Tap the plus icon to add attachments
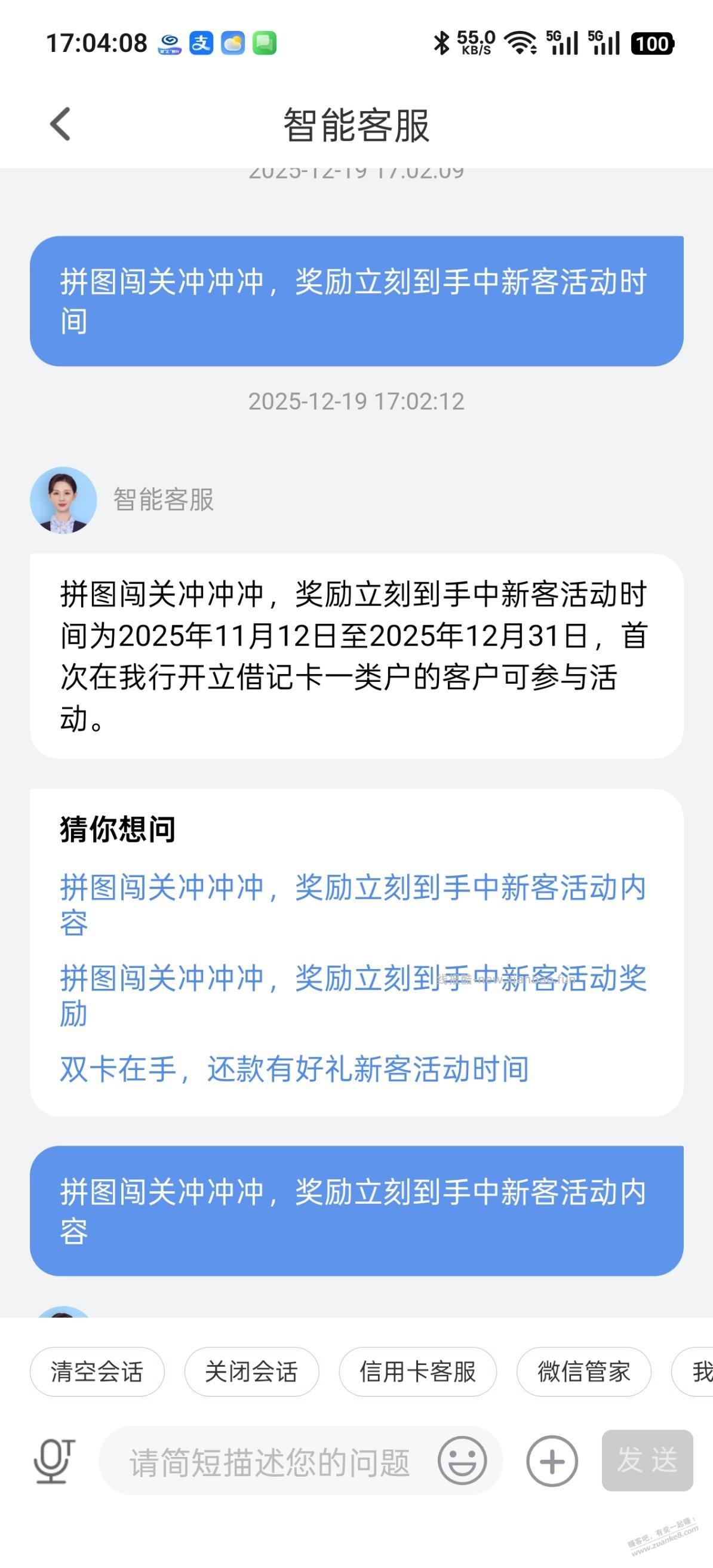 click(x=551, y=1464)
